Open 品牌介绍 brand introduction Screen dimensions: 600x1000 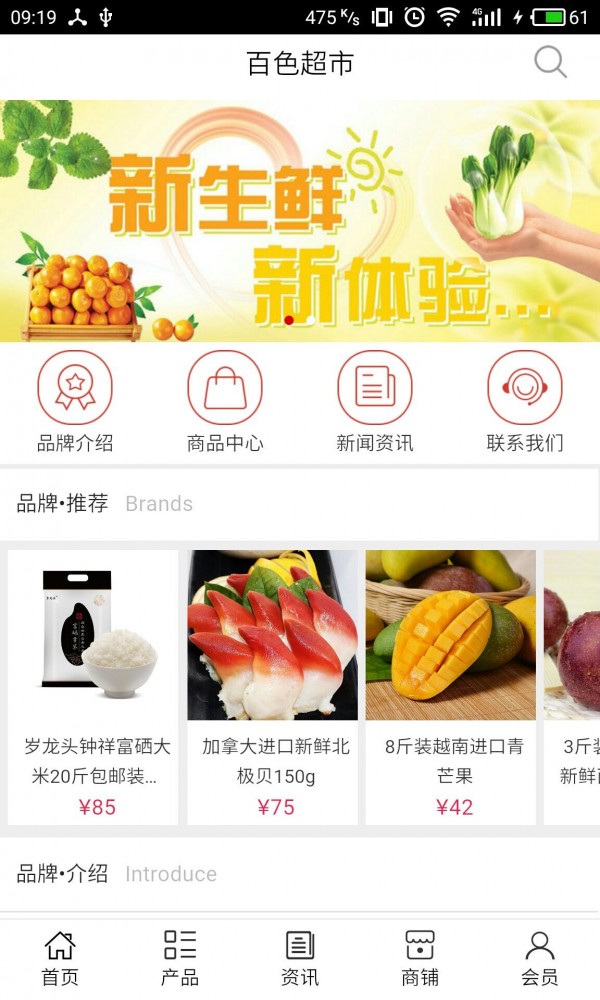(75, 400)
